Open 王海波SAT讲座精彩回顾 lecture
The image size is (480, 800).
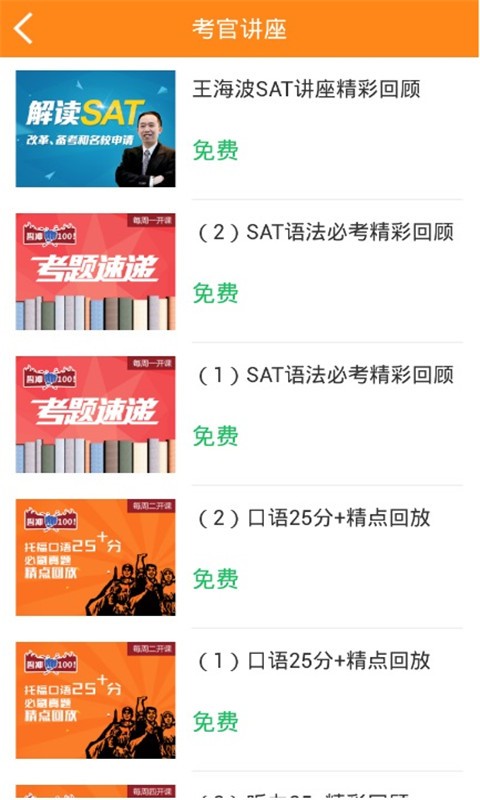(240, 129)
